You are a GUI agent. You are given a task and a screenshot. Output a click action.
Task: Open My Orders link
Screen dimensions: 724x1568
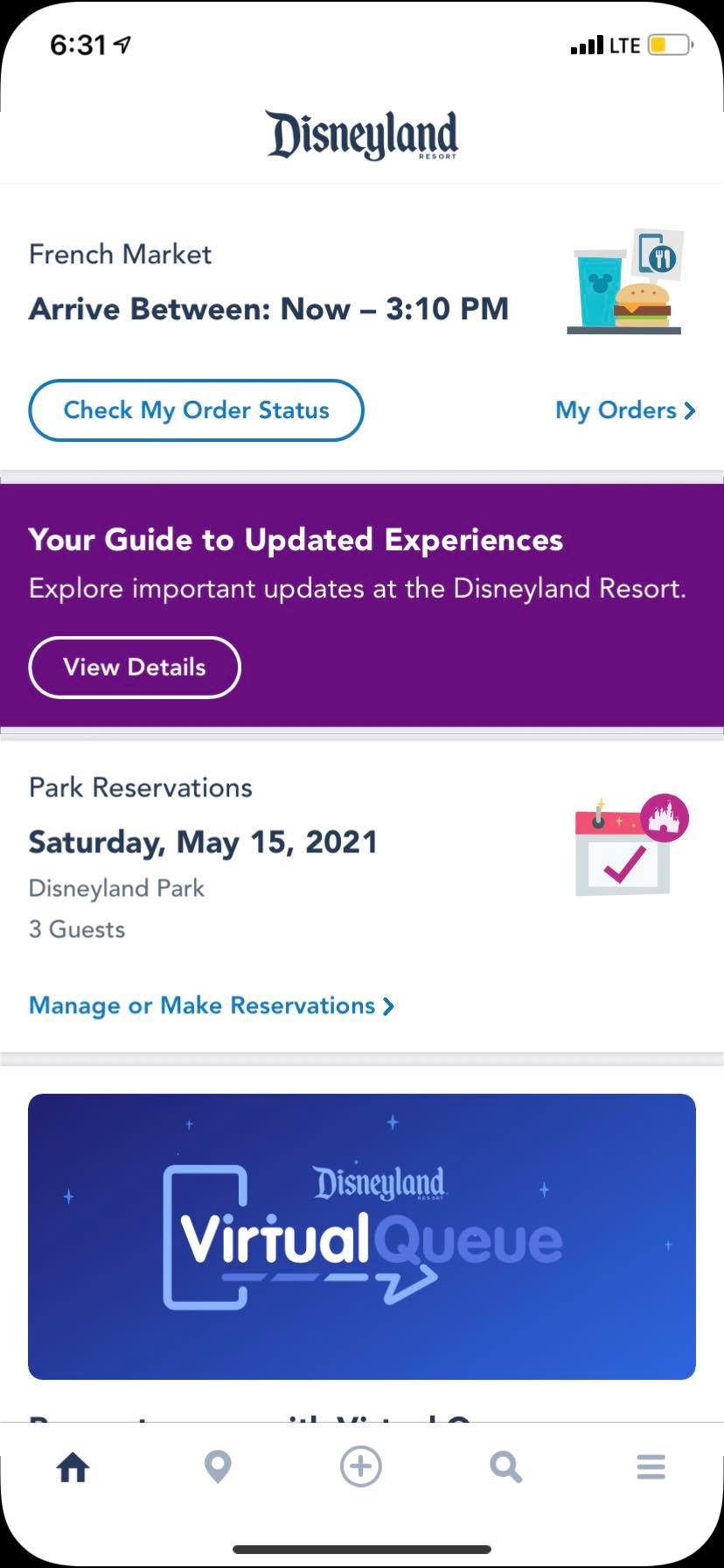point(624,410)
